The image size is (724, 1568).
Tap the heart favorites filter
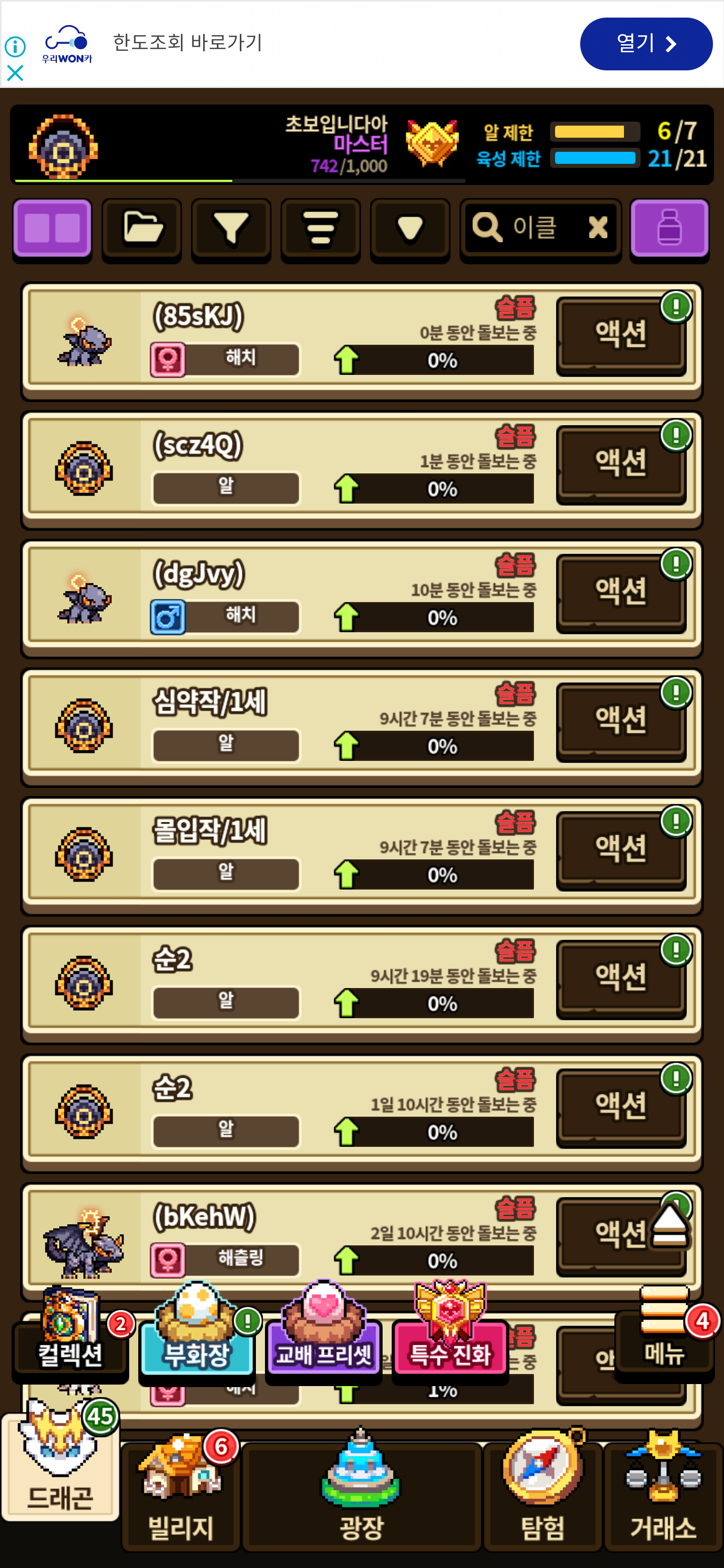tap(410, 229)
